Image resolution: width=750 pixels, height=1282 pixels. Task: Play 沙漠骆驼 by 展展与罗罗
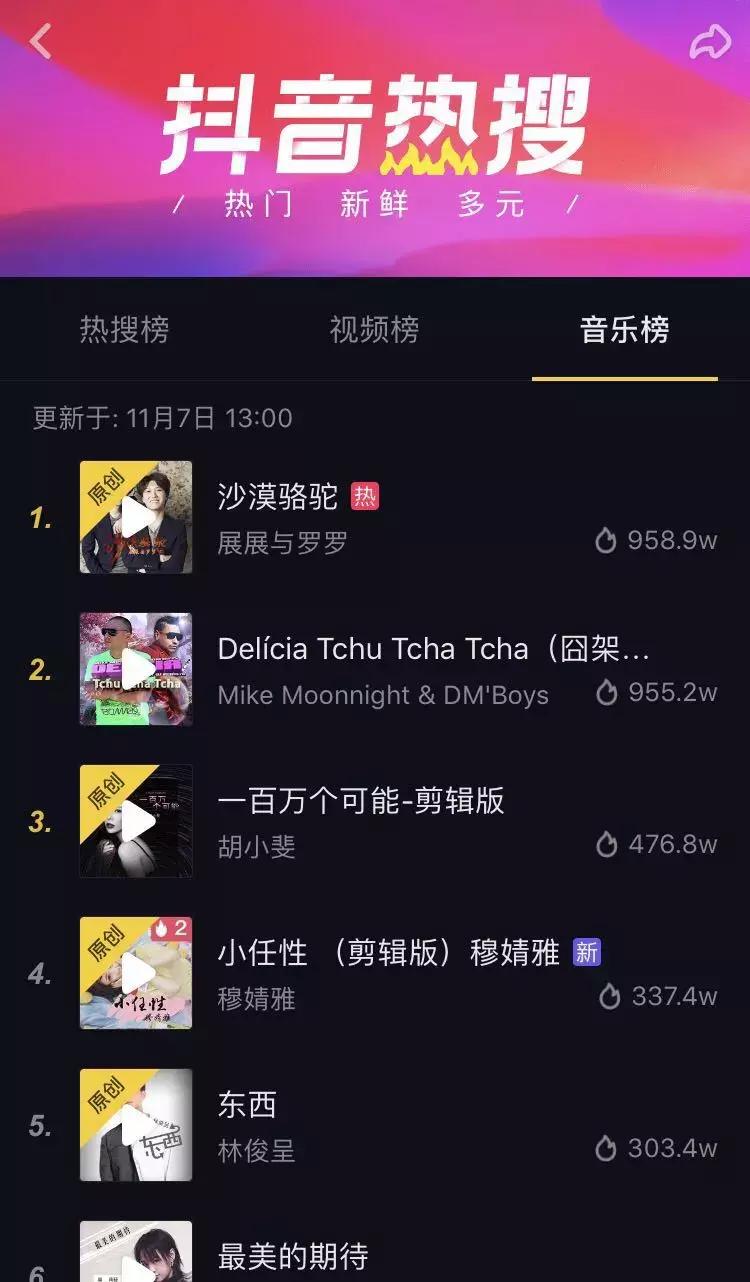(136, 516)
